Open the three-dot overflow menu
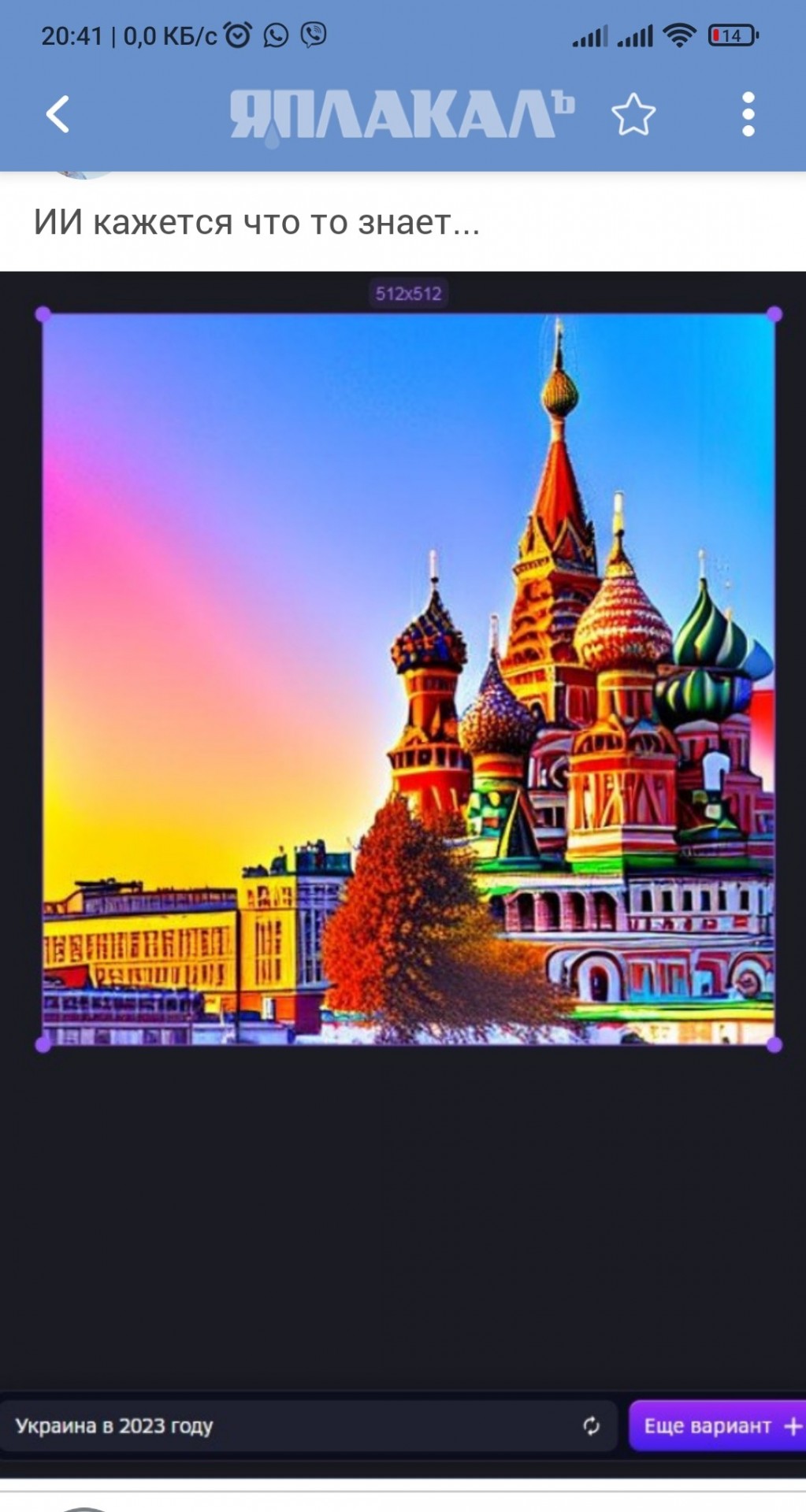Image resolution: width=806 pixels, height=1512 pixels. (x=748, y=114)
